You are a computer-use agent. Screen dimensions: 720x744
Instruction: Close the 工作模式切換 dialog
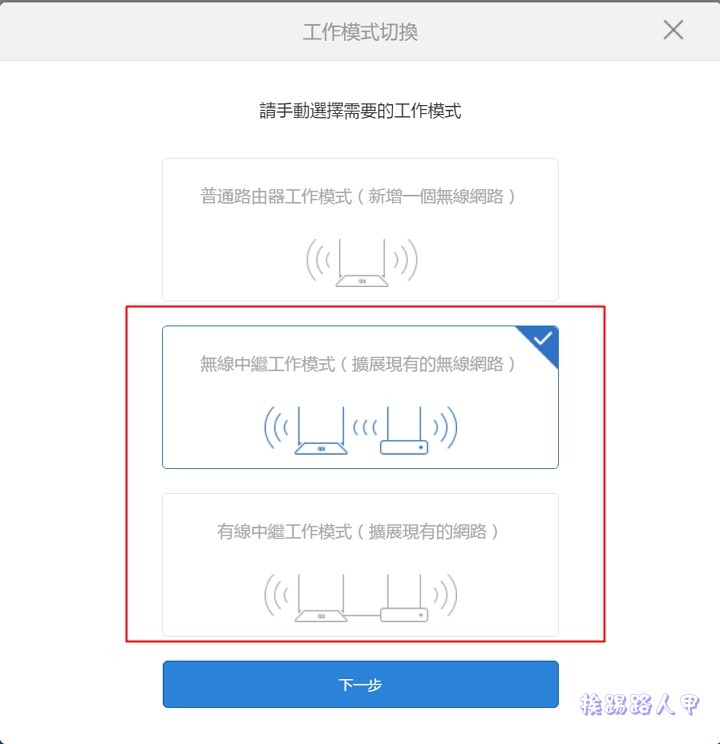(673, 30)
